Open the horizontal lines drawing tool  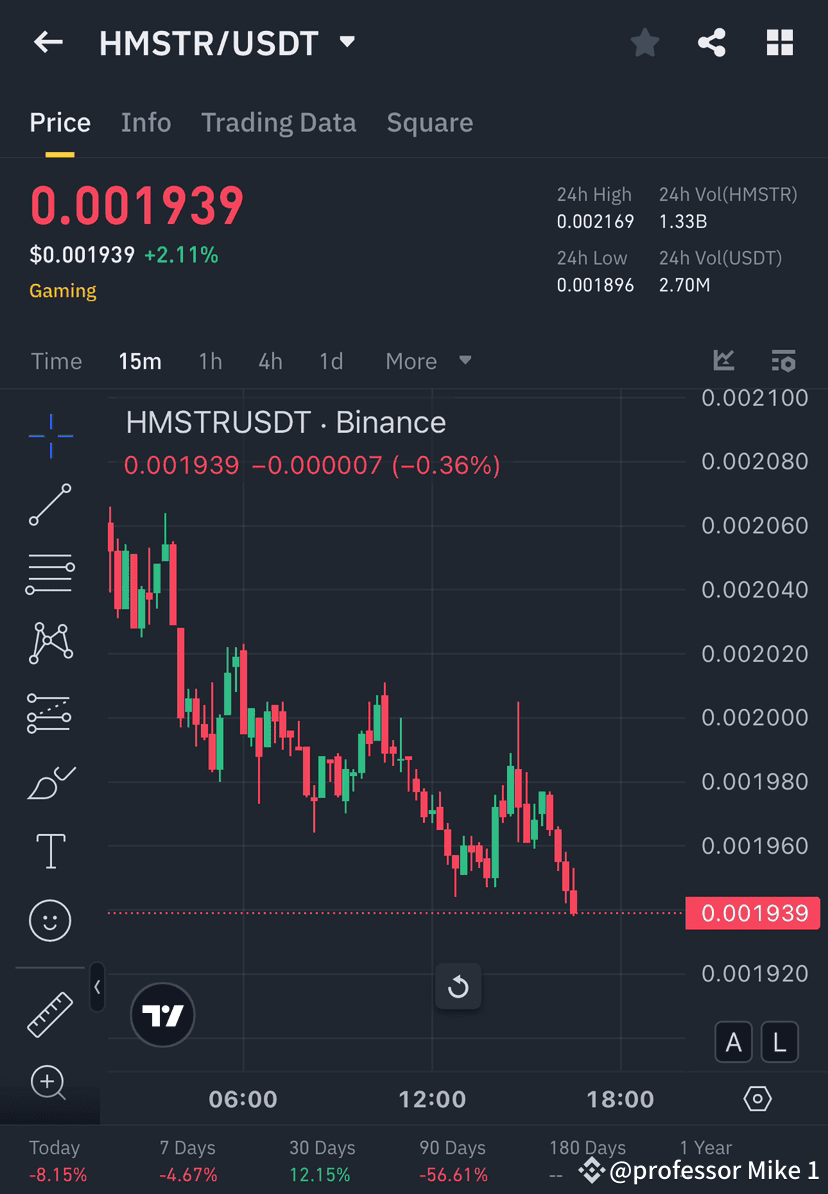pos(50,573)
